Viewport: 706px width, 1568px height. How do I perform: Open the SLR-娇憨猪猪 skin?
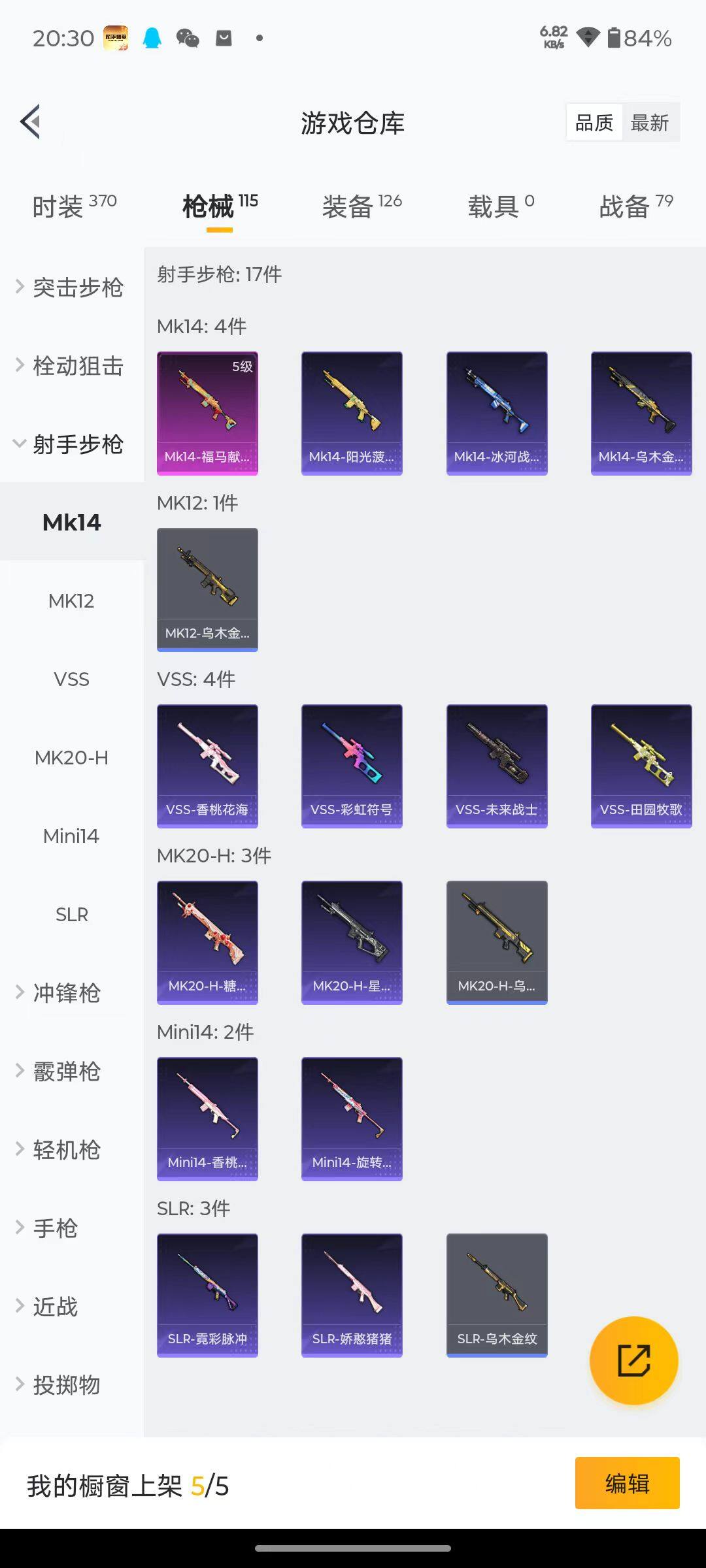[352, 1295]
